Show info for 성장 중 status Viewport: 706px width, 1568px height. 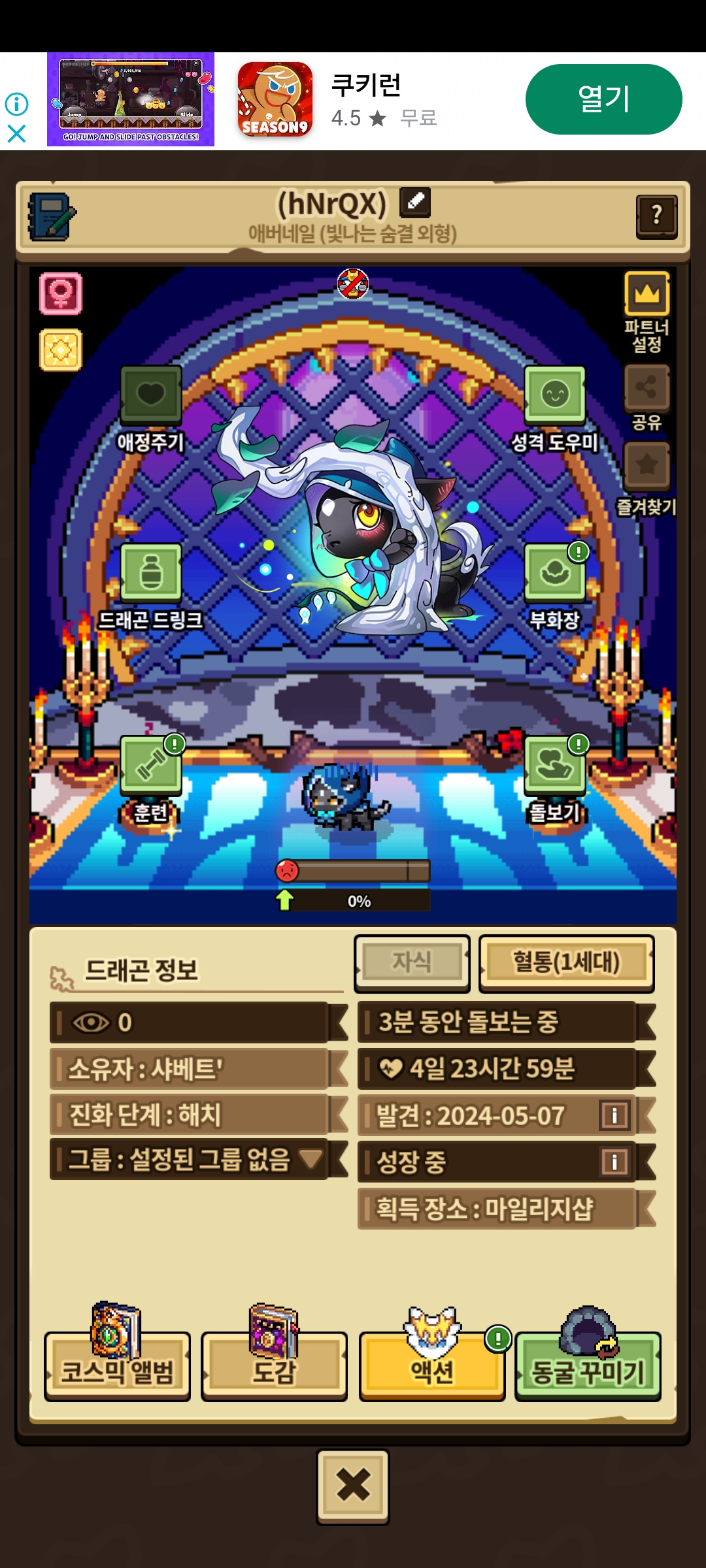[614, 1161]
